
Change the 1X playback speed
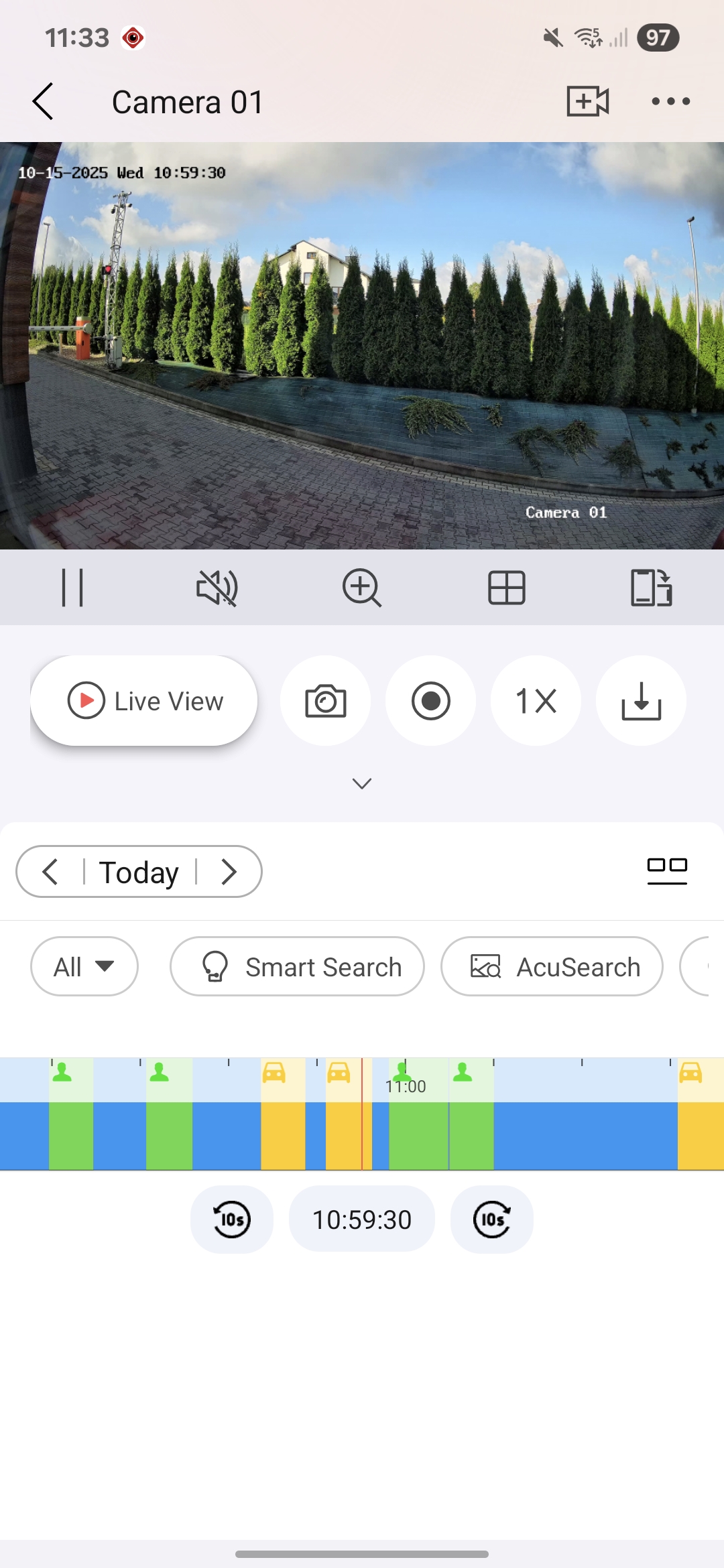[x=536, y=701]
